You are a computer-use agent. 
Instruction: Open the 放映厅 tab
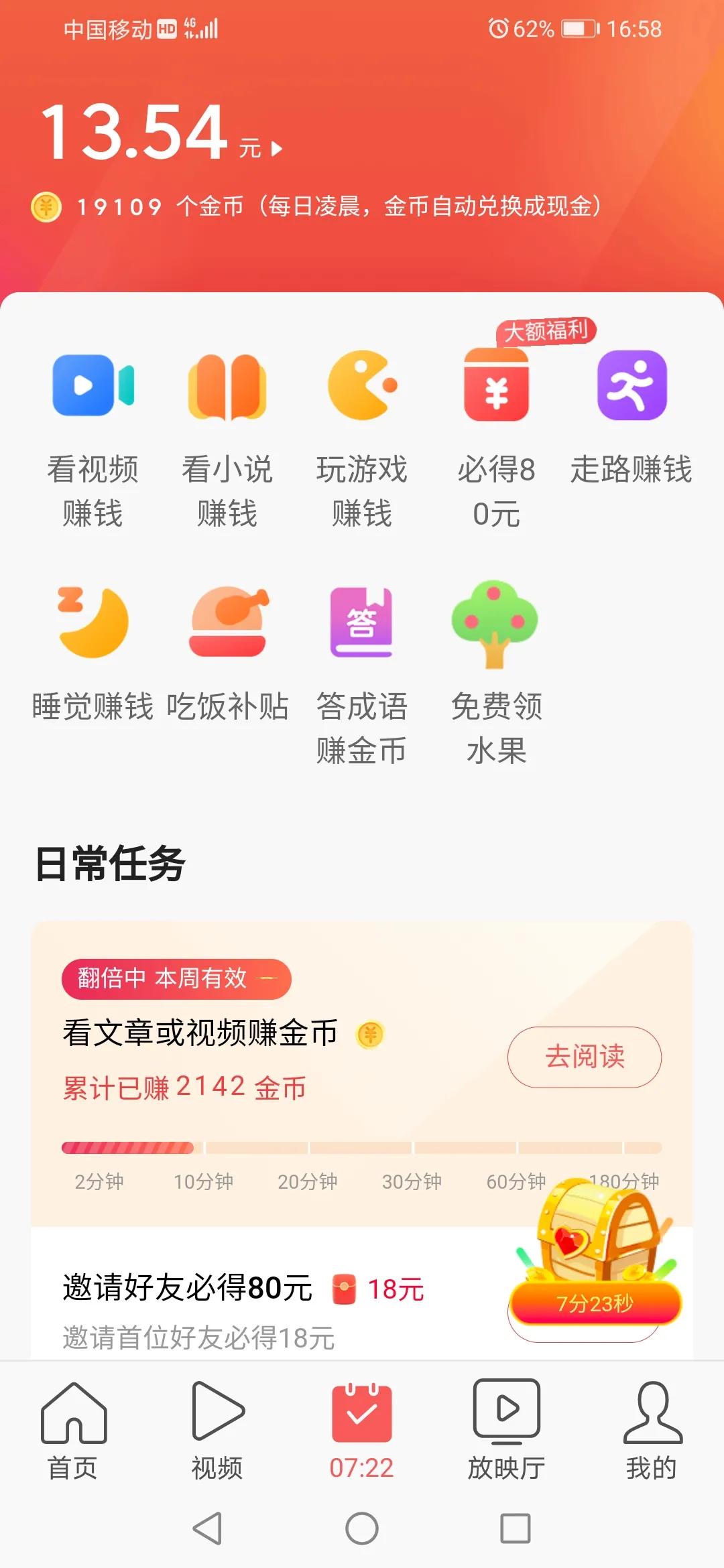tap(506, 1434)
